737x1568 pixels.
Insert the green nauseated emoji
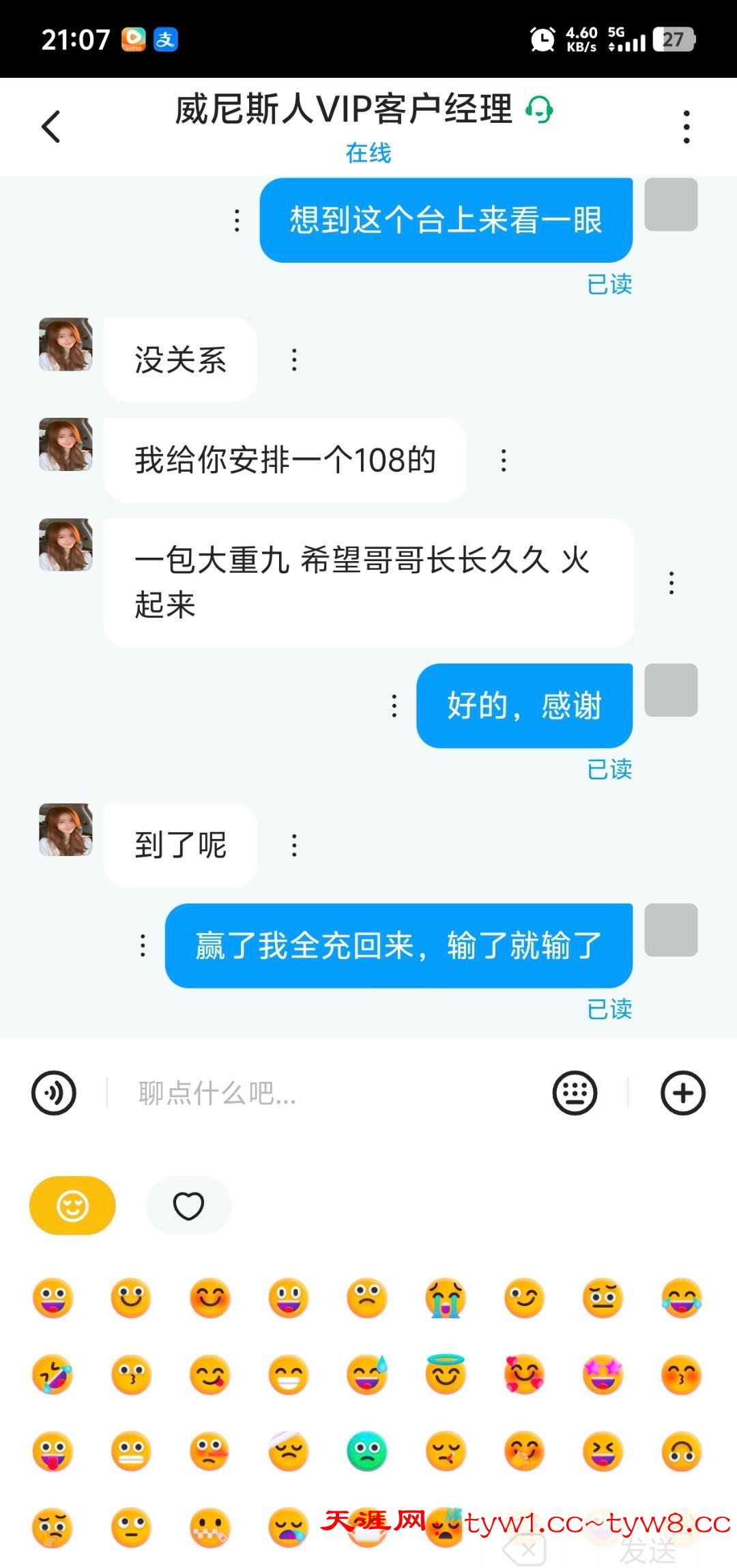(x=367, y=1451)
